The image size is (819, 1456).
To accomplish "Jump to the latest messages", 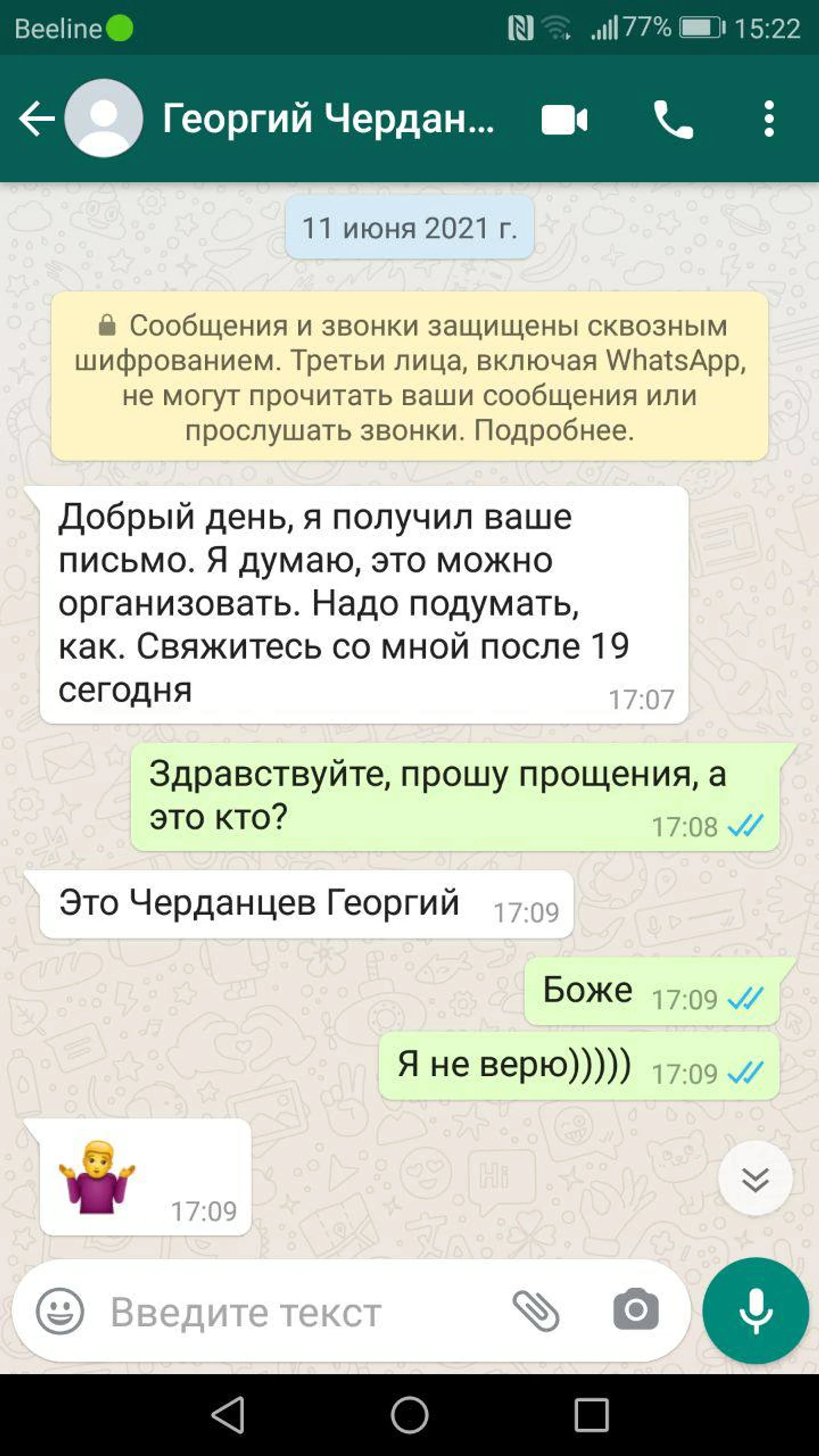I will pos(755,1179).
